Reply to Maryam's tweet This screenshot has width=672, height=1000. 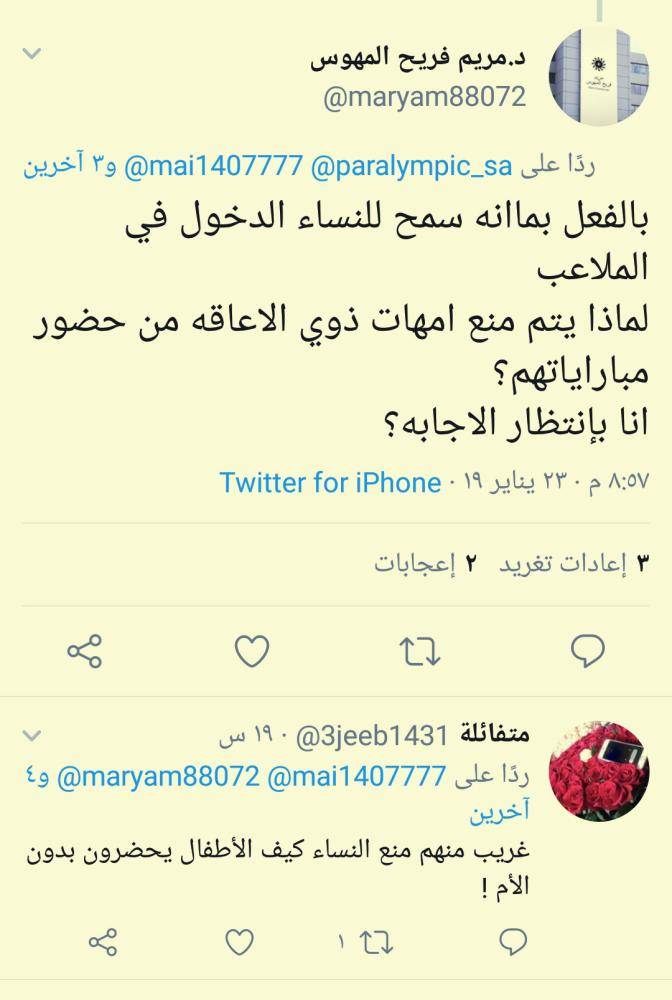tap(587, 652)
